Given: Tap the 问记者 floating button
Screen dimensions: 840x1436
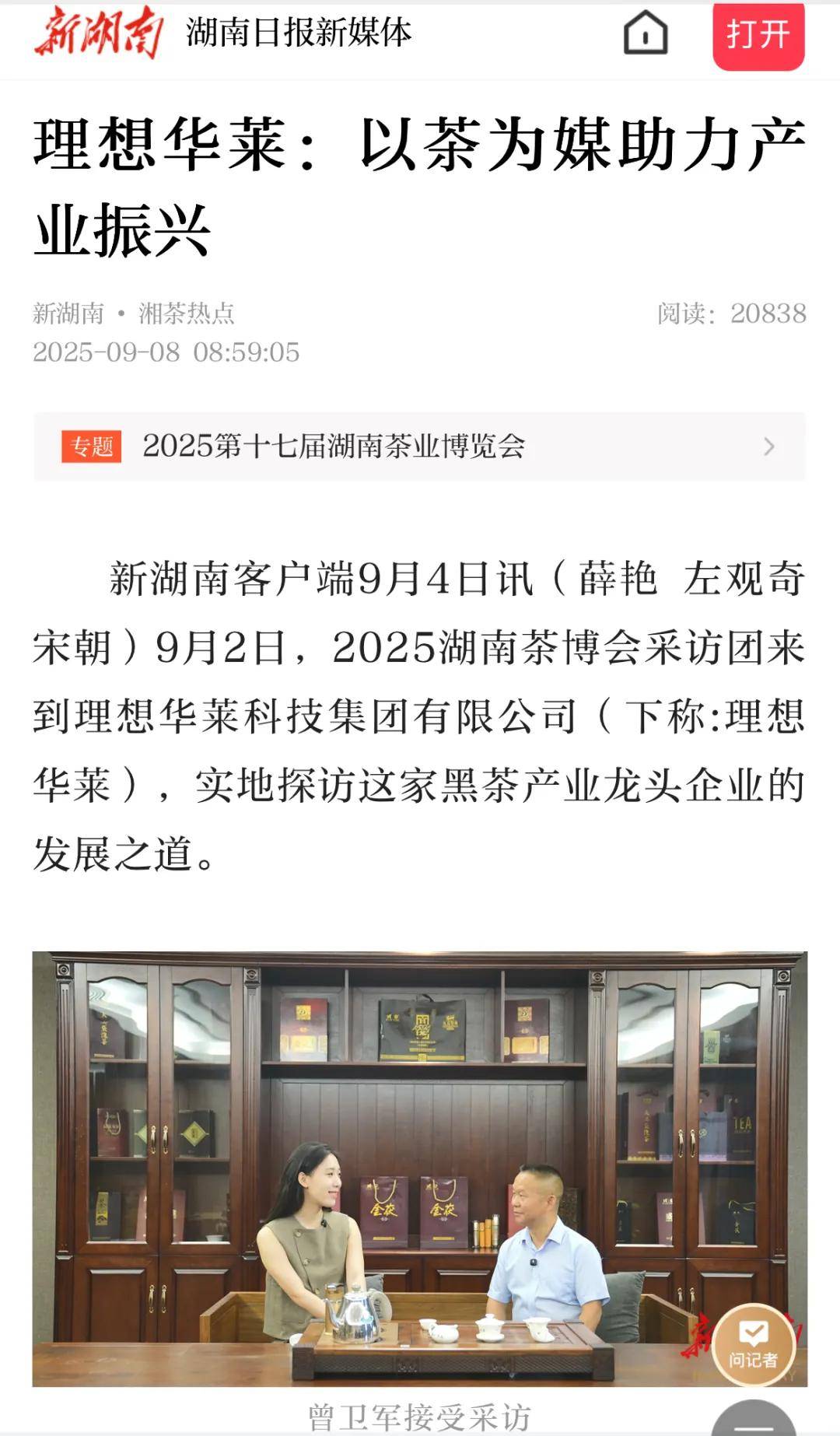Looking at the screenshot, I should click(753, 1344).
